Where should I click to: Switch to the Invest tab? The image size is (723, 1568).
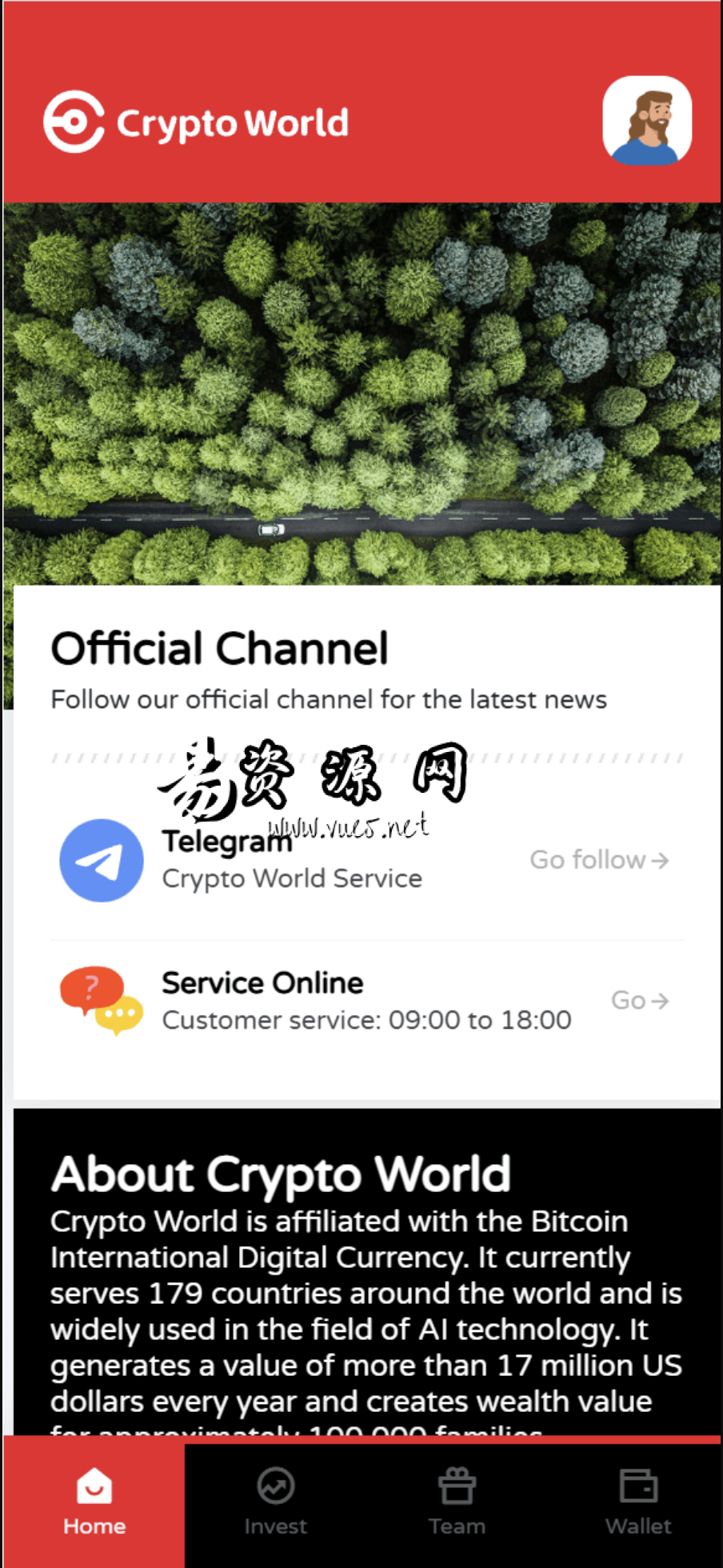click(275, 1502)
